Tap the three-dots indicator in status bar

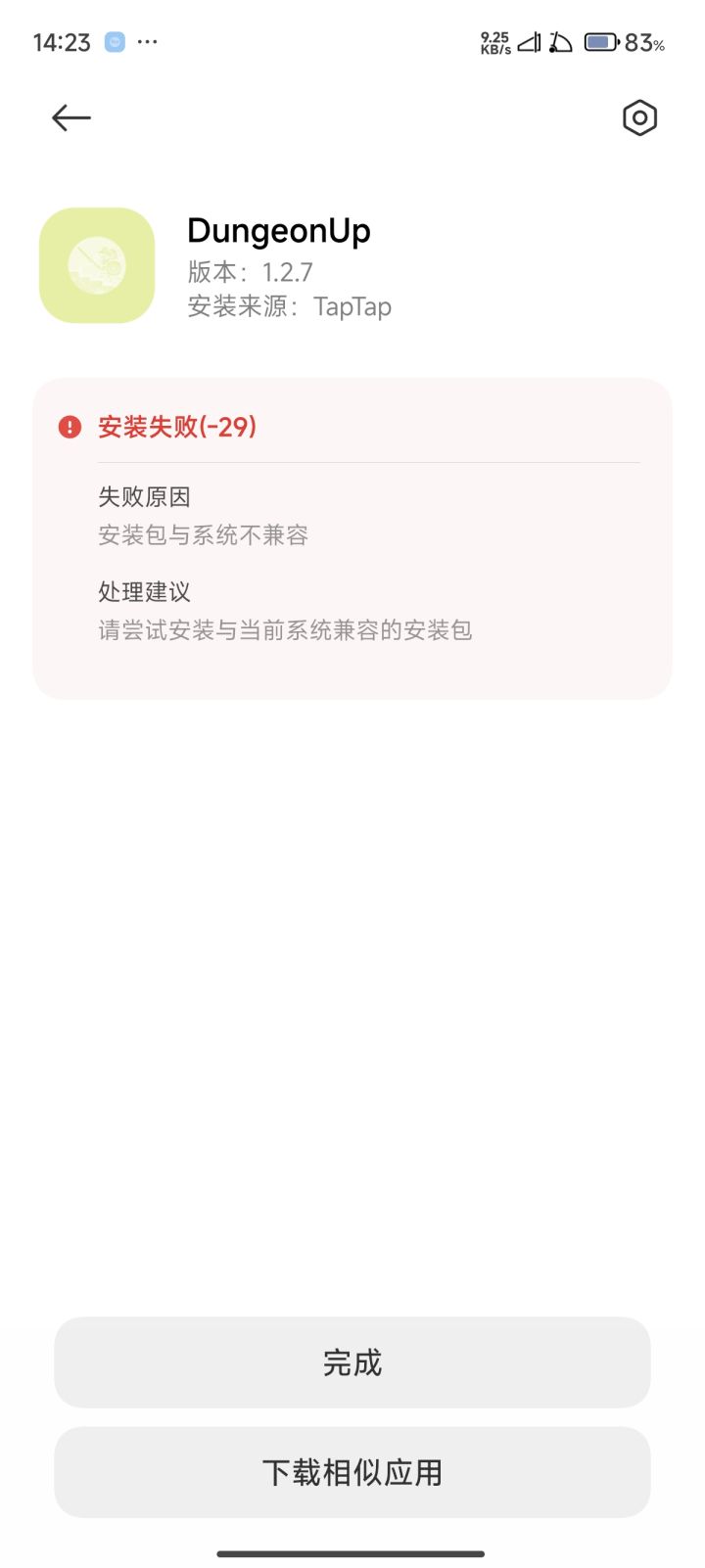[x=149, y=41]
